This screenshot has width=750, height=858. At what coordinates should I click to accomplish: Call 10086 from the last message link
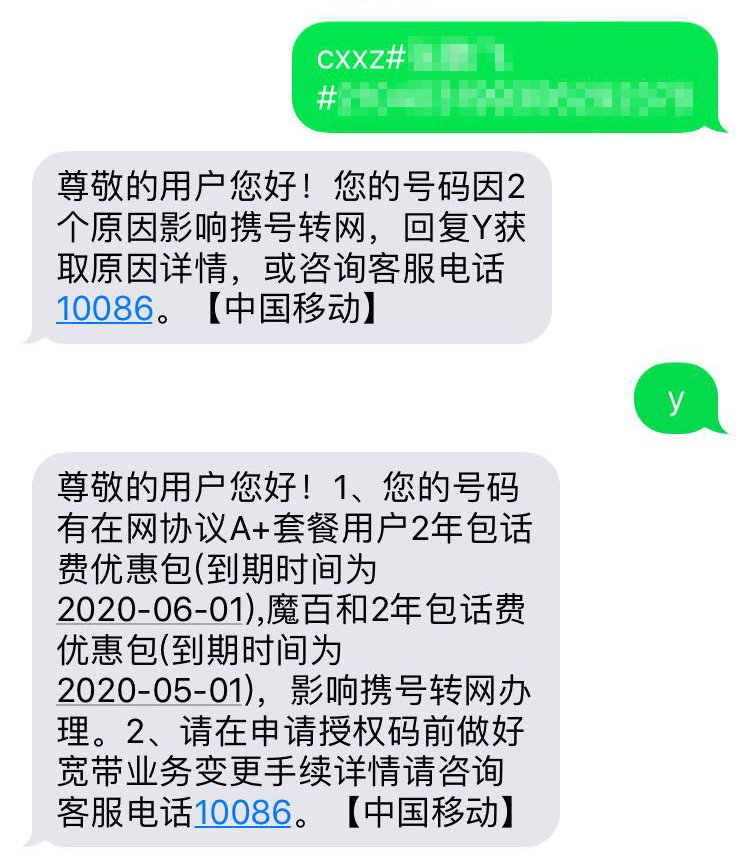point(242,812)
